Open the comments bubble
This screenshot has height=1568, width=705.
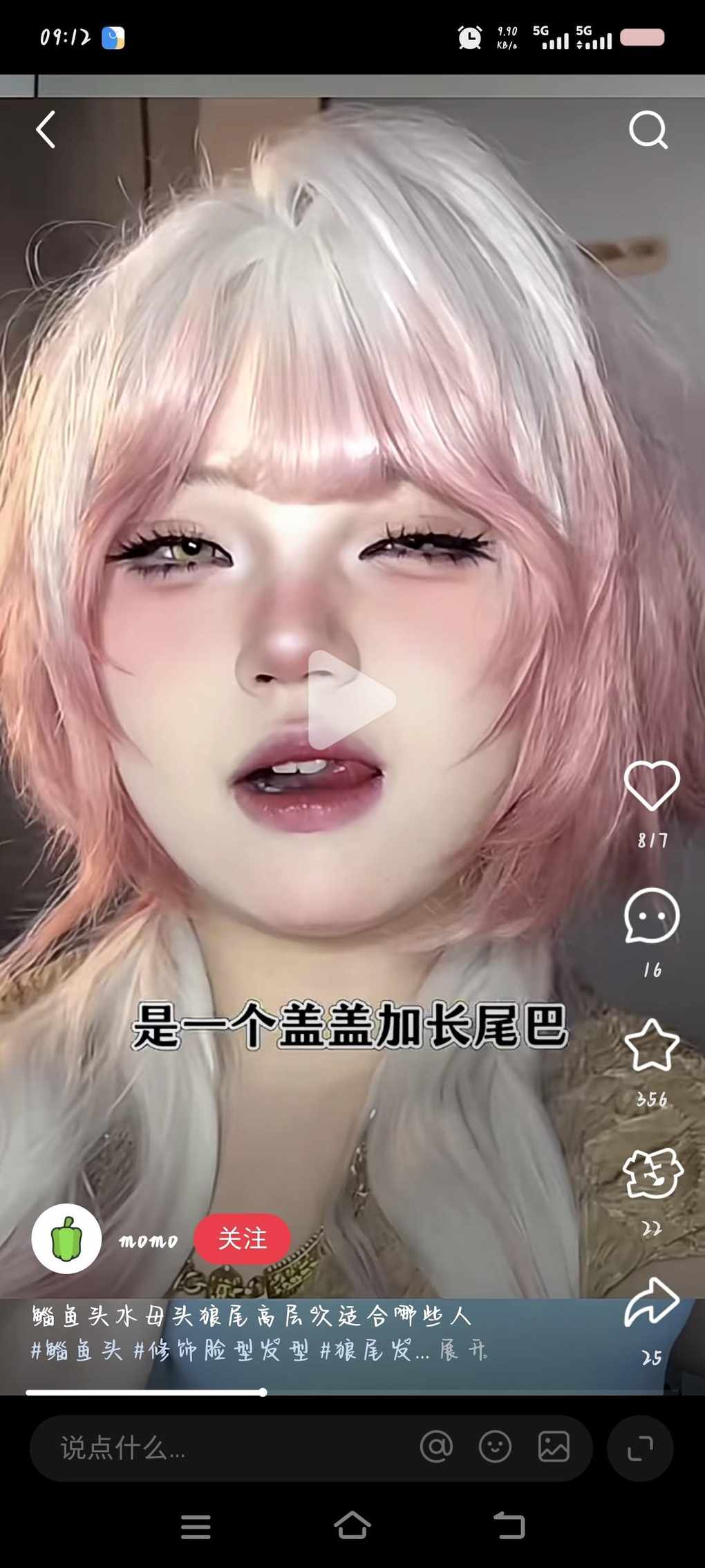coord(651,916)
